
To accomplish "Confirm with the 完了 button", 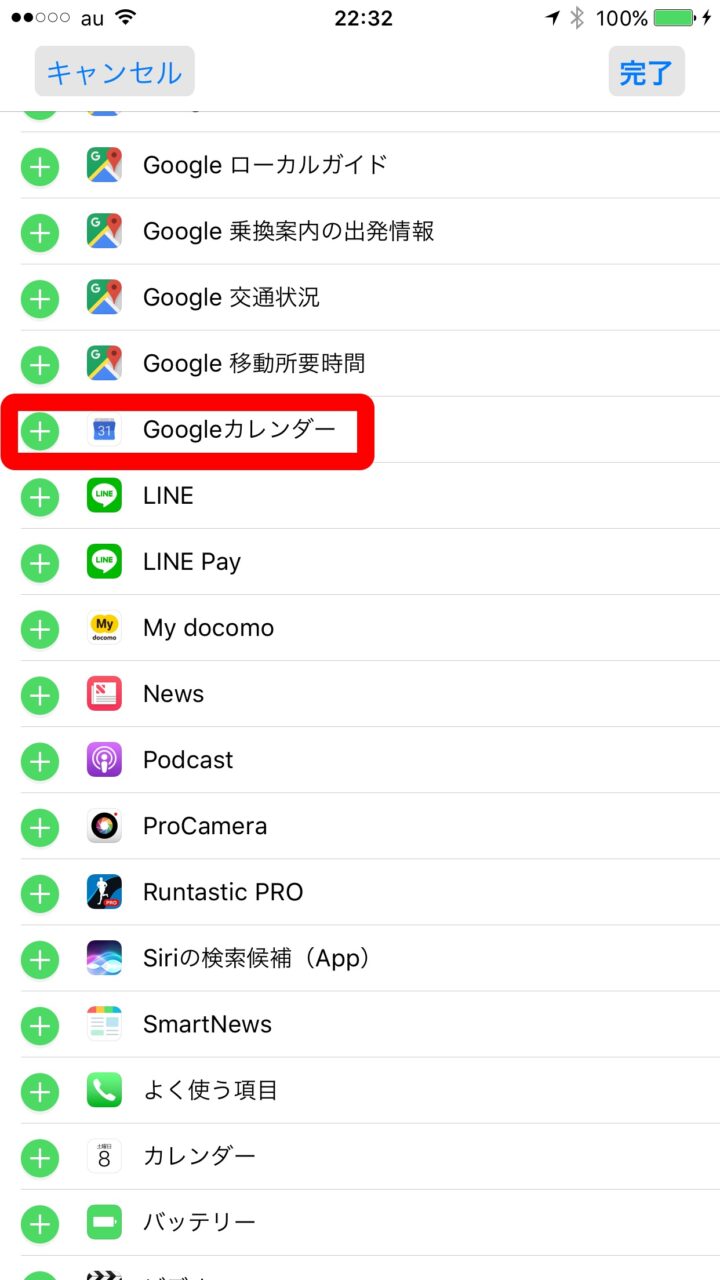I will tap(646, 72).
